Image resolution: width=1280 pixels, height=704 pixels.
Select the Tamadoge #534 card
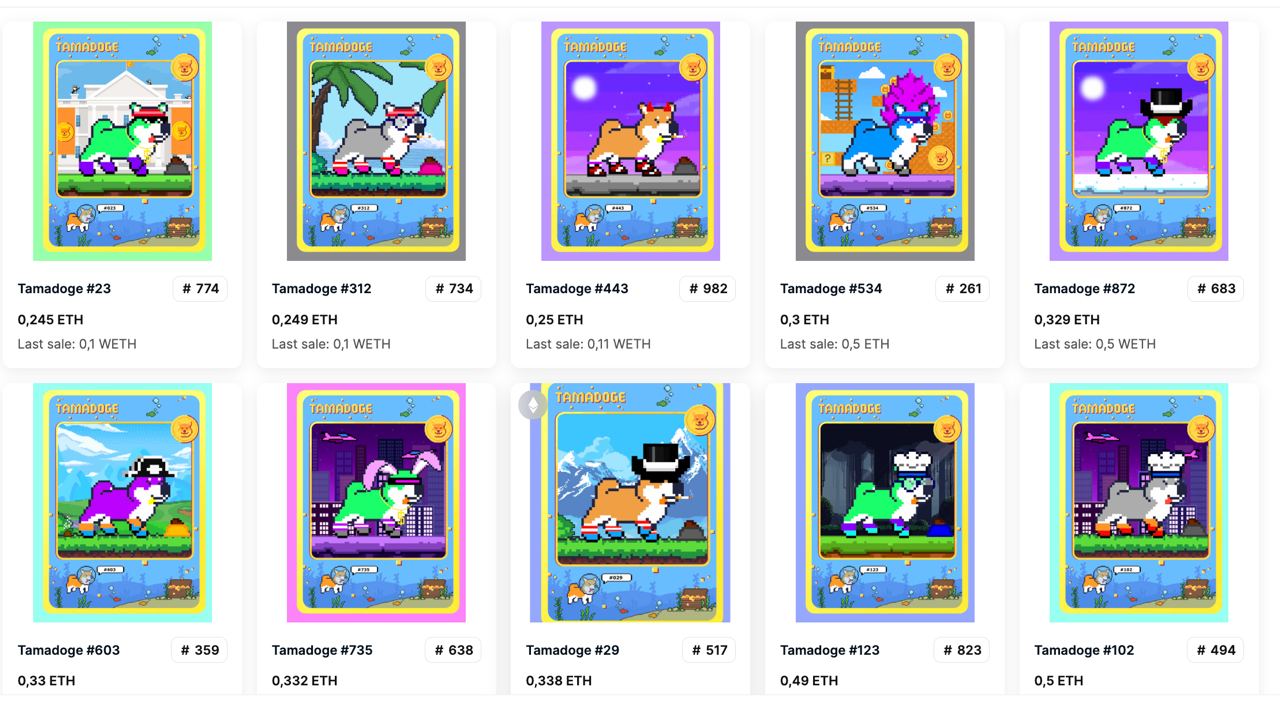click(884, 142)
